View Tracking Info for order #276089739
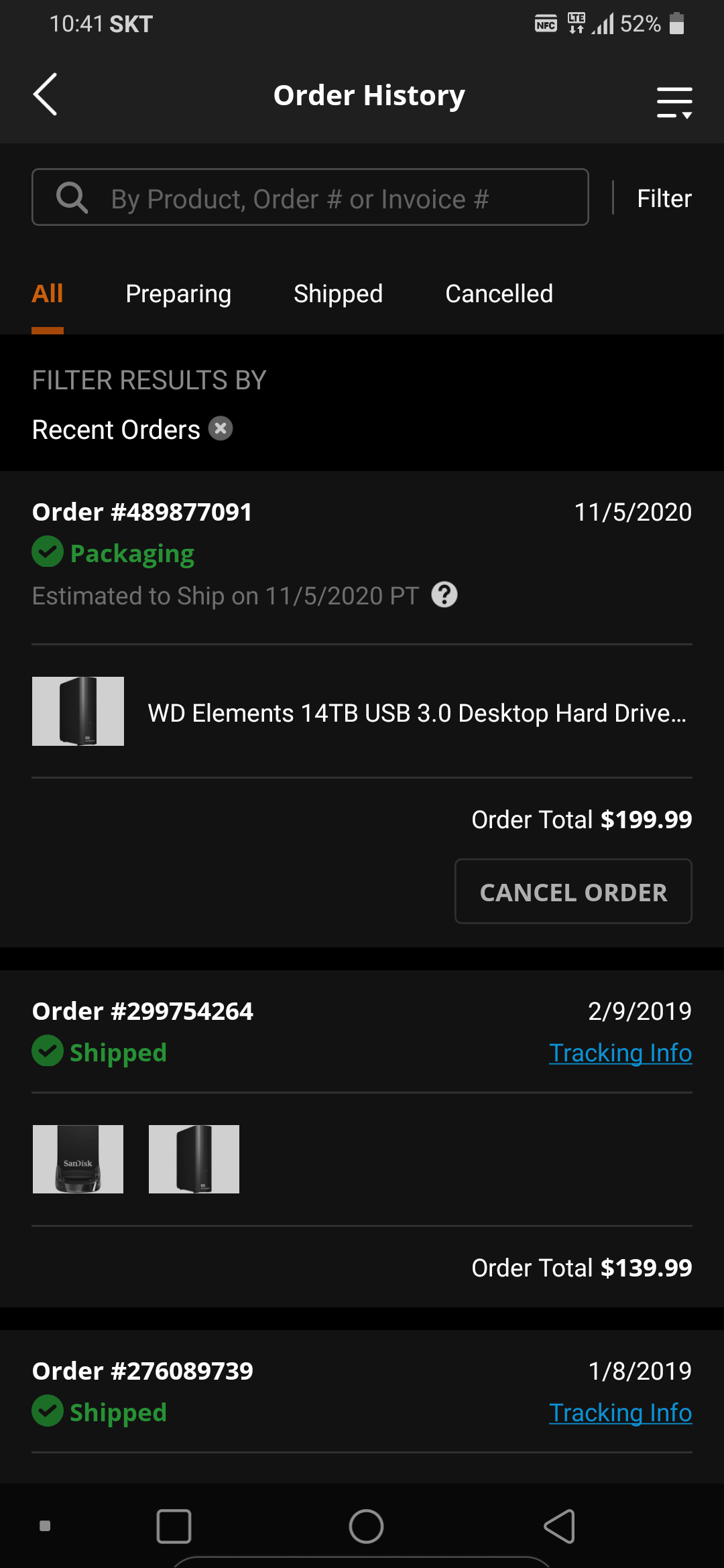The width and height of the screenshot is (724, 1568). [x=620, y=1413]
